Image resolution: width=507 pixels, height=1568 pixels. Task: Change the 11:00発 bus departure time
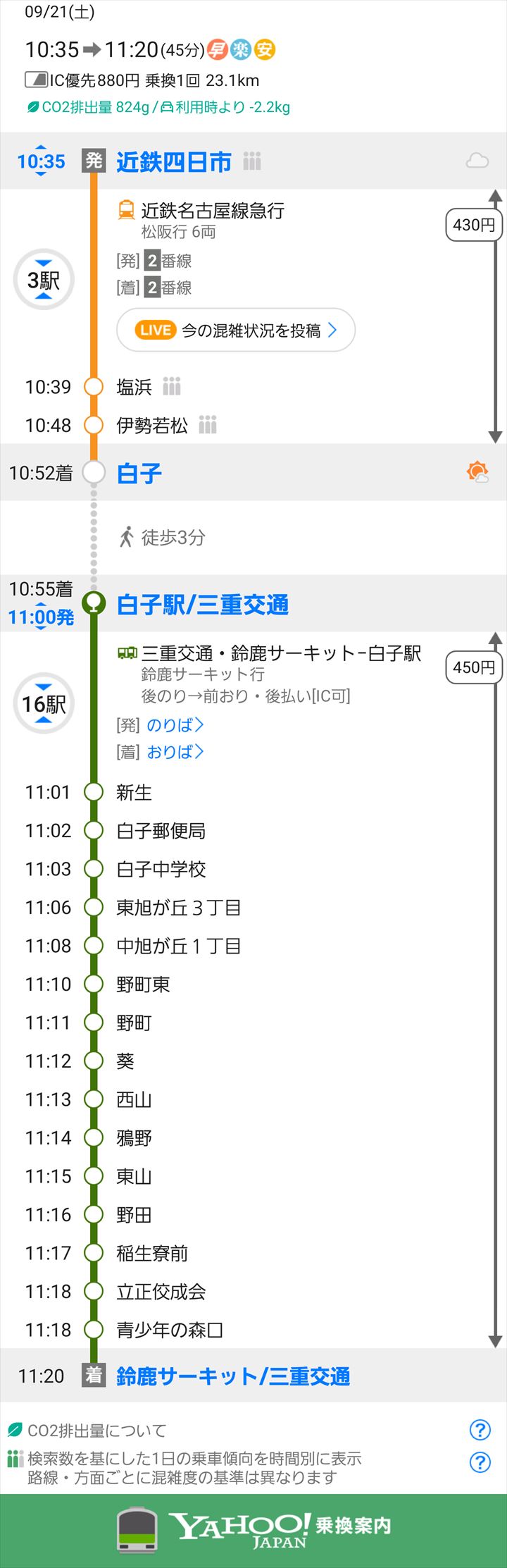[x=41, y=617]
